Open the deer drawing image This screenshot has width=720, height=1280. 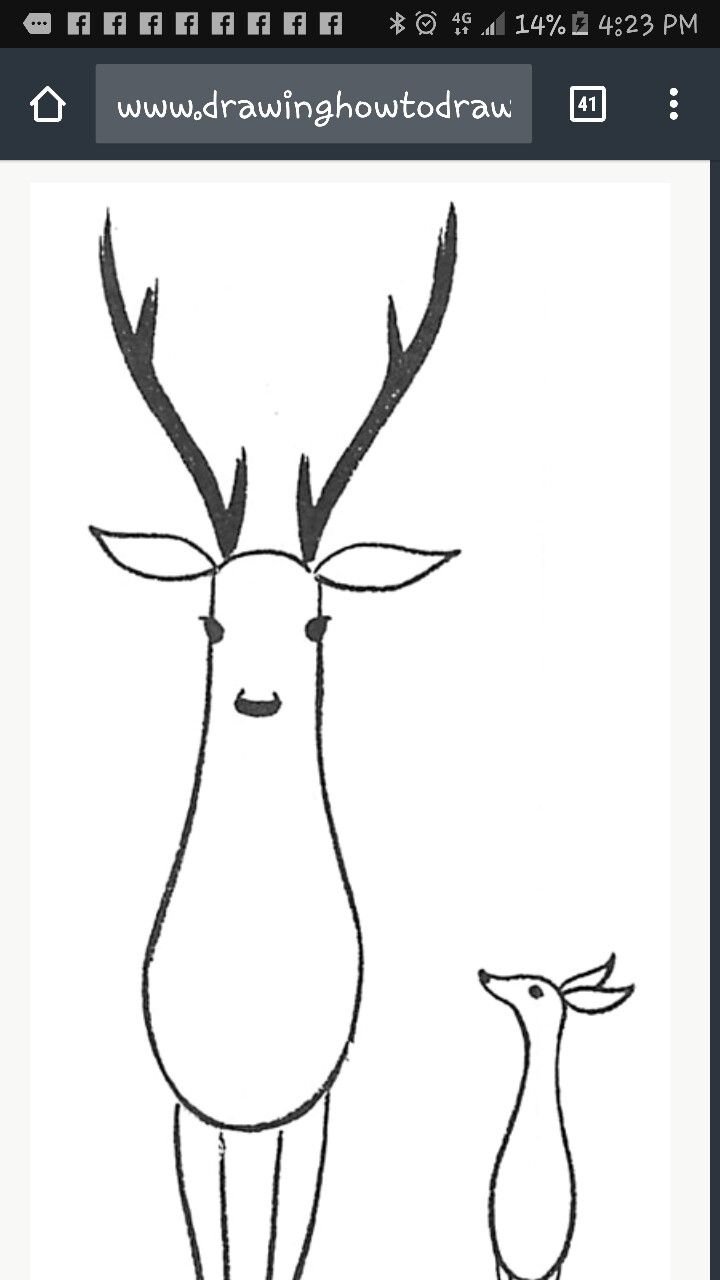point(350,731)
